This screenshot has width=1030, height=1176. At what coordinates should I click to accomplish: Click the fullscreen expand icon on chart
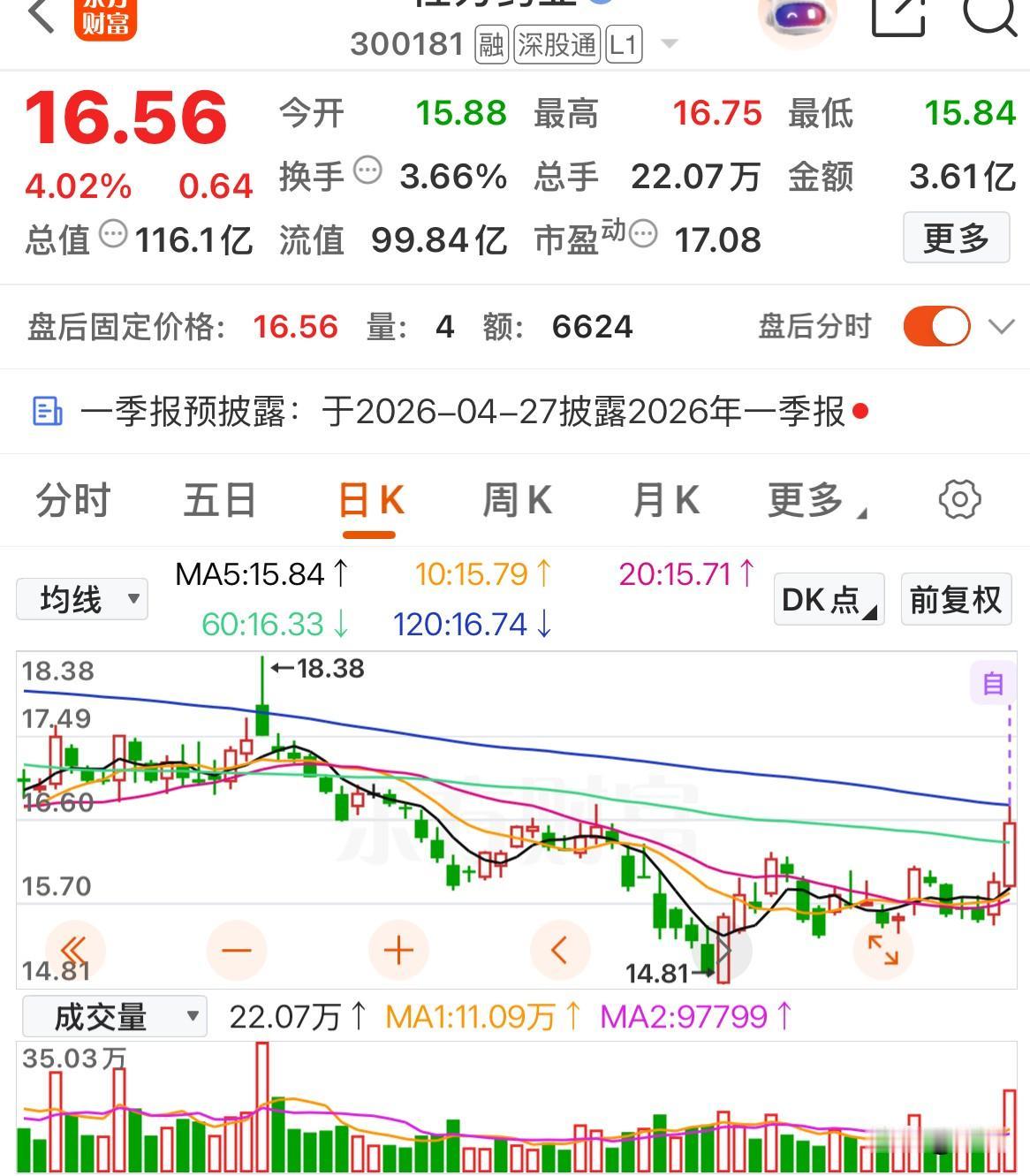pyautogui.click(x=882, y=950)
